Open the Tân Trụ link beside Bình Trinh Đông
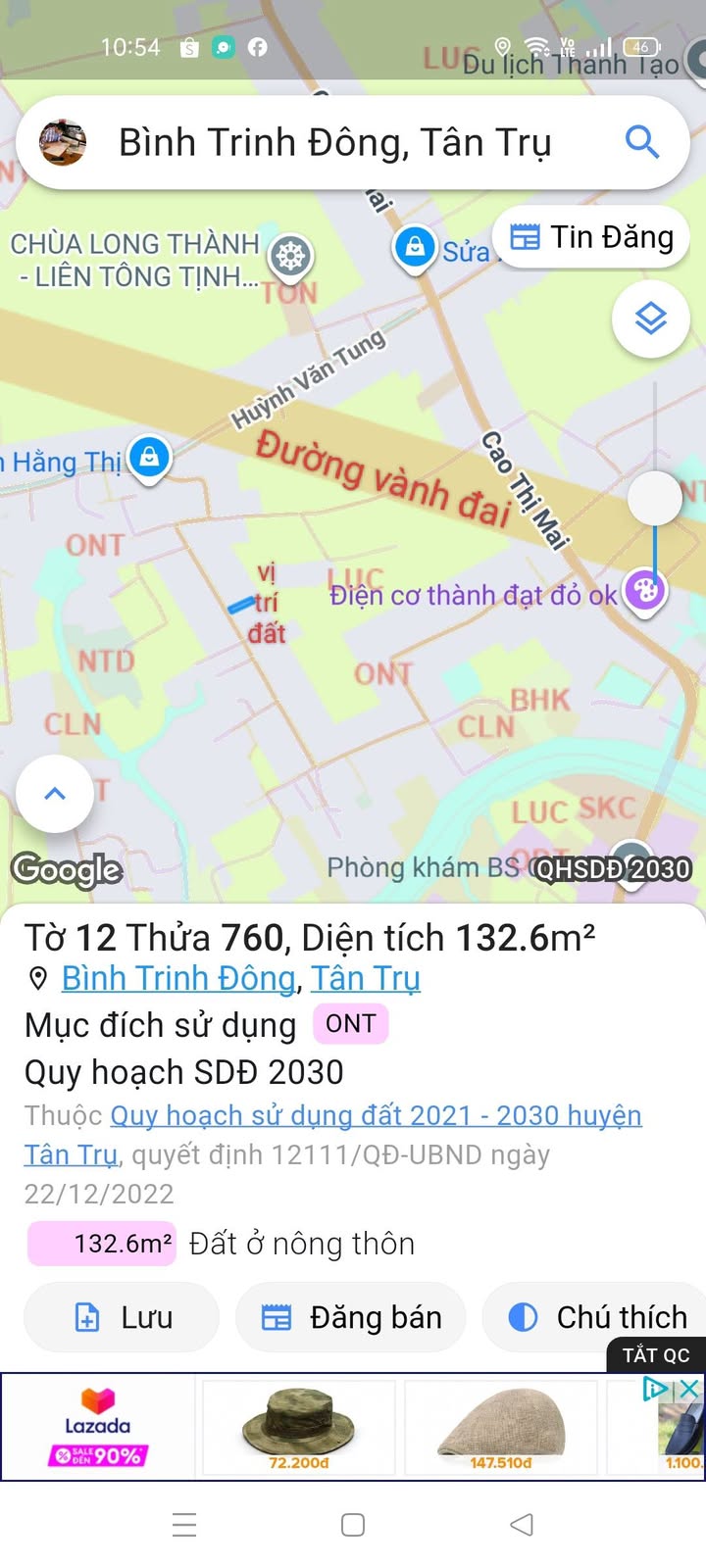Image resolution: width=706 pixels, height=1568 pixels. (x=366, y=978)
